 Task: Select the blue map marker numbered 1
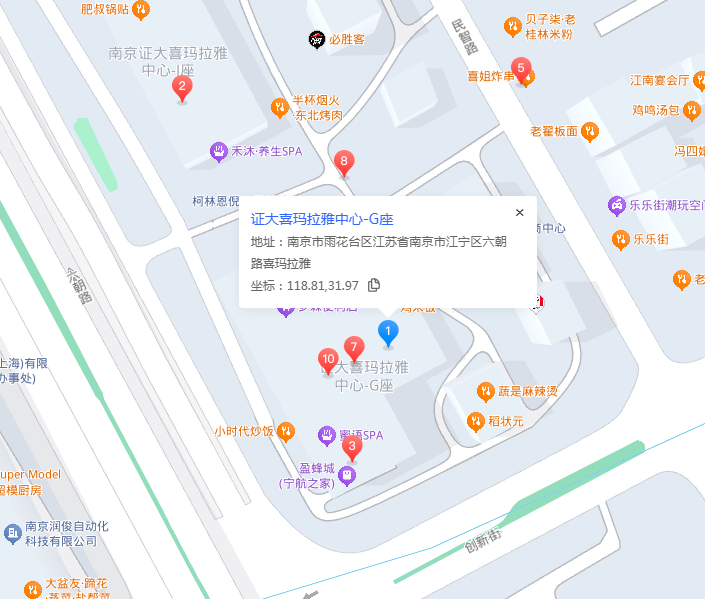pyautogui.click(x=387, y=332)
